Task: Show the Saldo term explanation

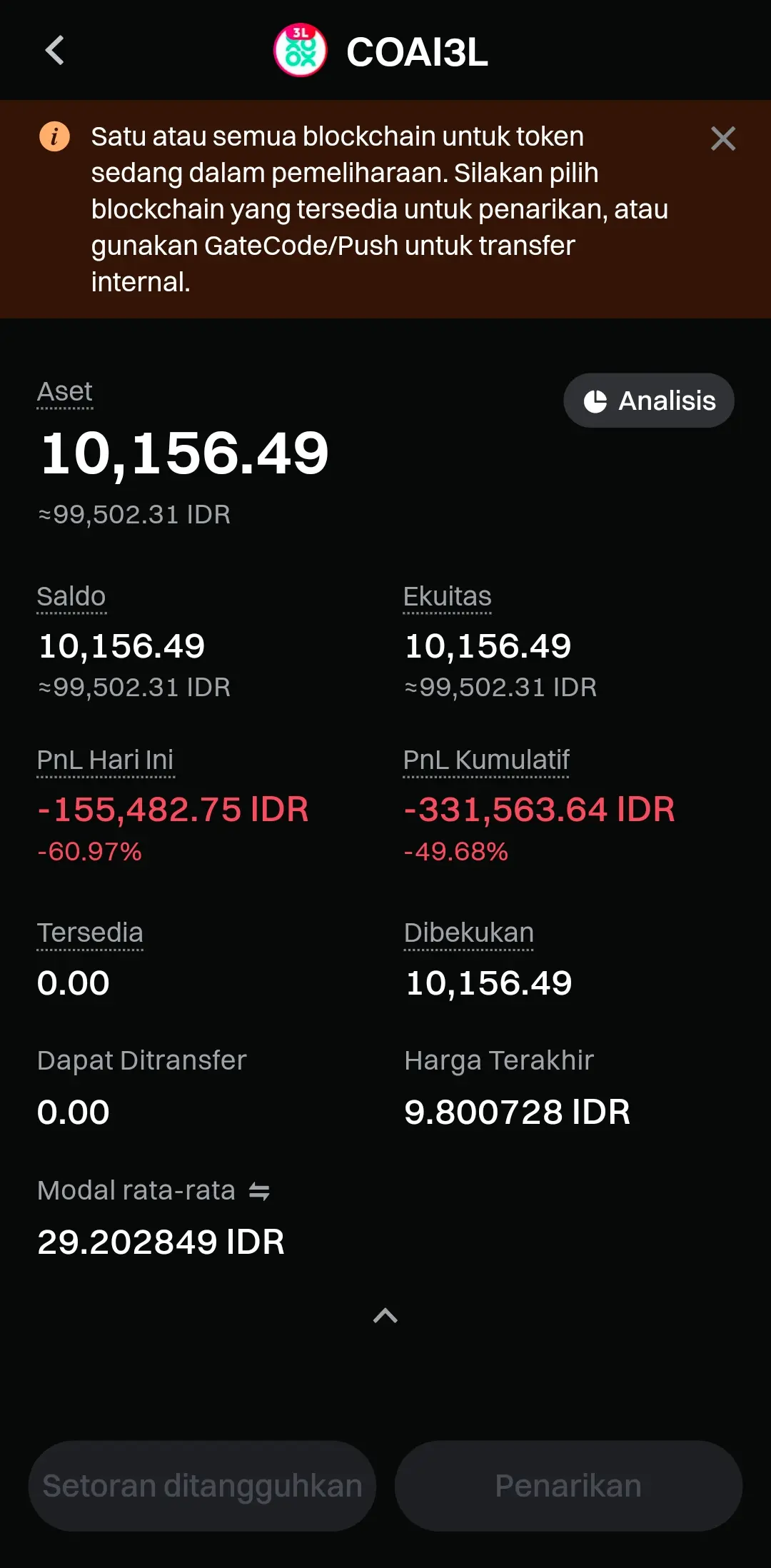Action: (x=71, y=597)
